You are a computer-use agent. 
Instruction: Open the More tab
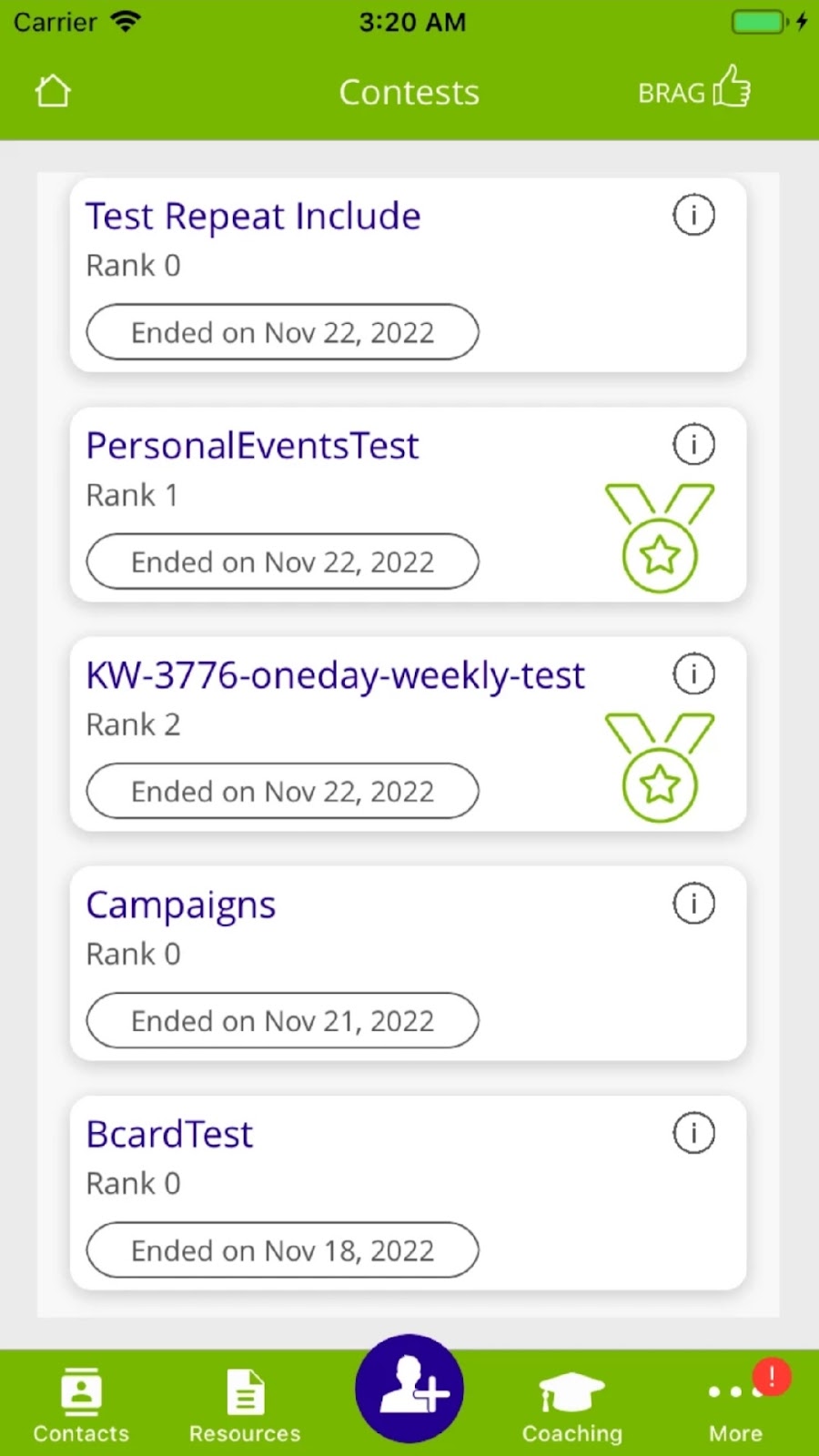click(x=735, y=1405)
